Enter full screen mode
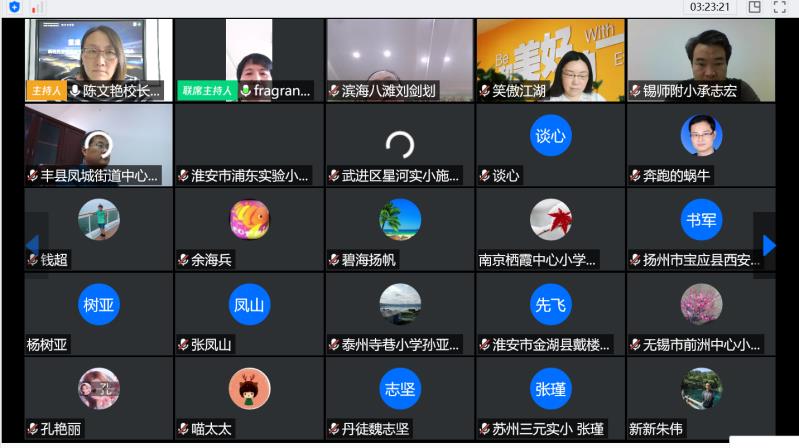Image resolution: width=799 pixels, height=448 pixels. 781,7
